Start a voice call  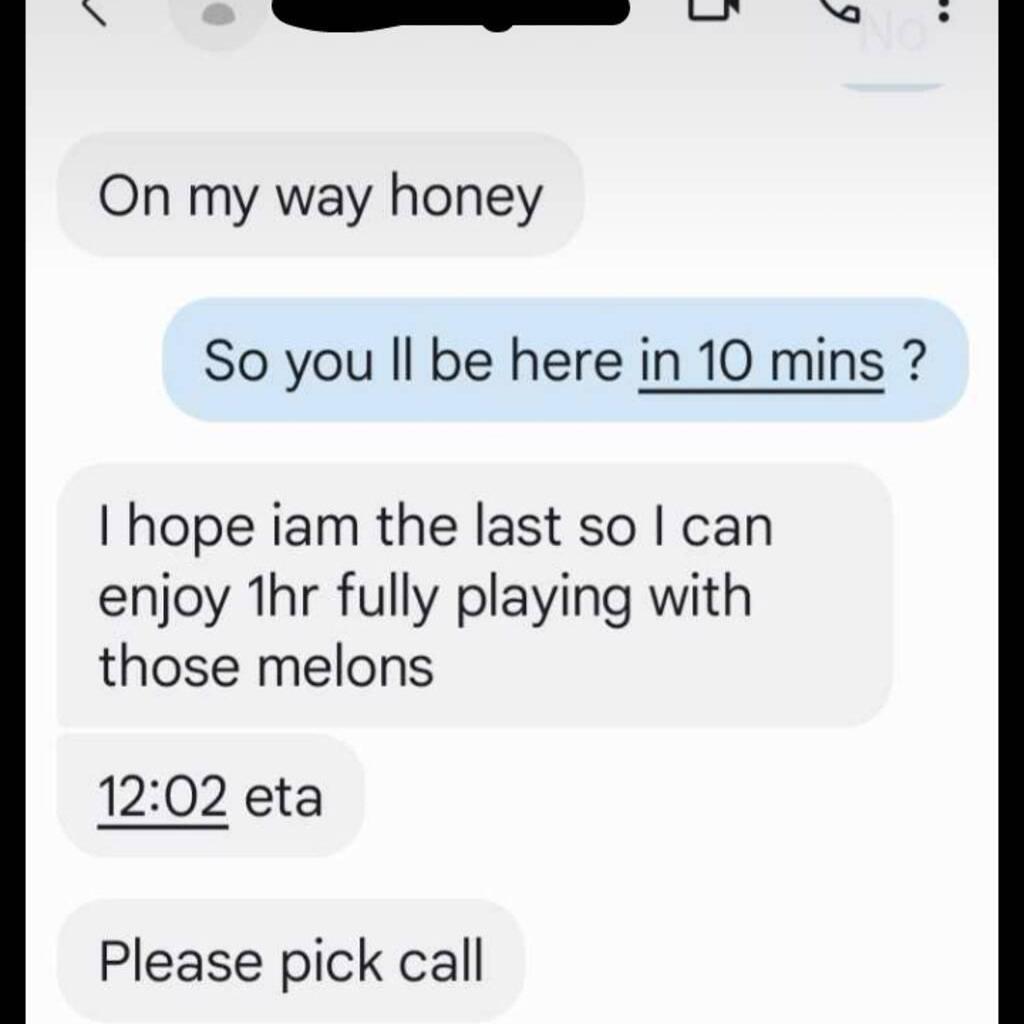[839, 8]
